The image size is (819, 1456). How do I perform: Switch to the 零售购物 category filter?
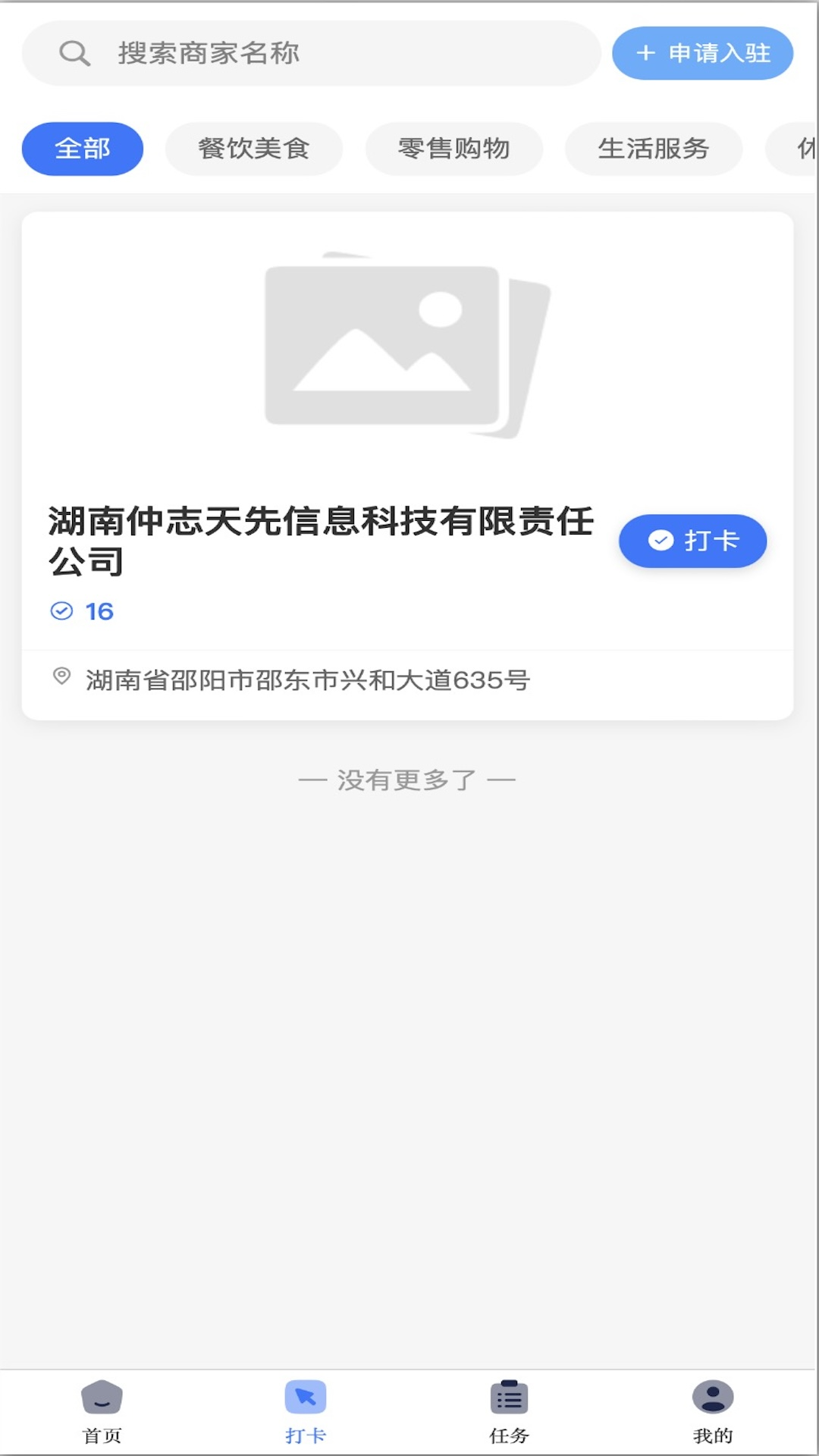tap(453, 149)
